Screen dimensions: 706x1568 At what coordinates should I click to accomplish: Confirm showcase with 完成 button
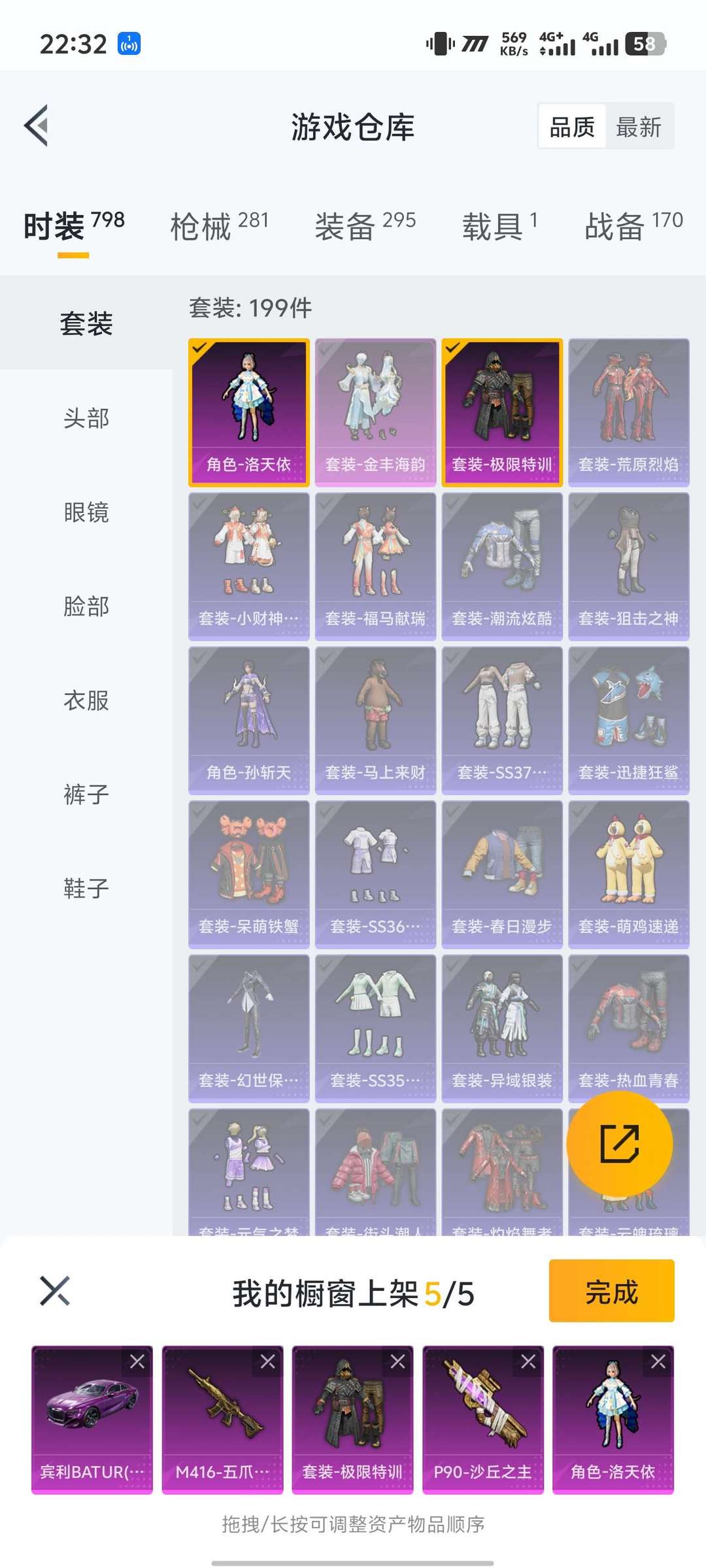tap(611, 1291)
